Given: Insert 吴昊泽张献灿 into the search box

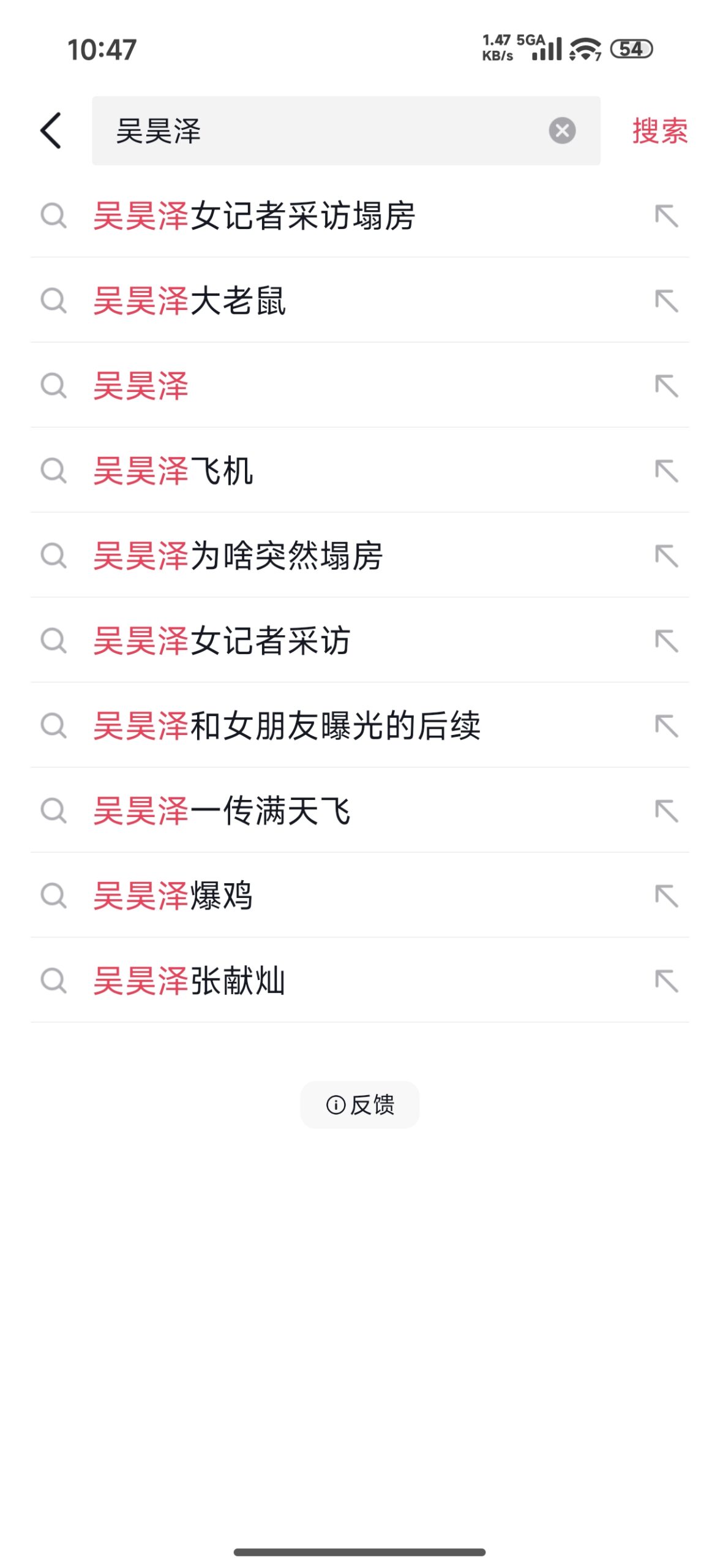Looking at the screenshot, I should [x=666, y=981].
